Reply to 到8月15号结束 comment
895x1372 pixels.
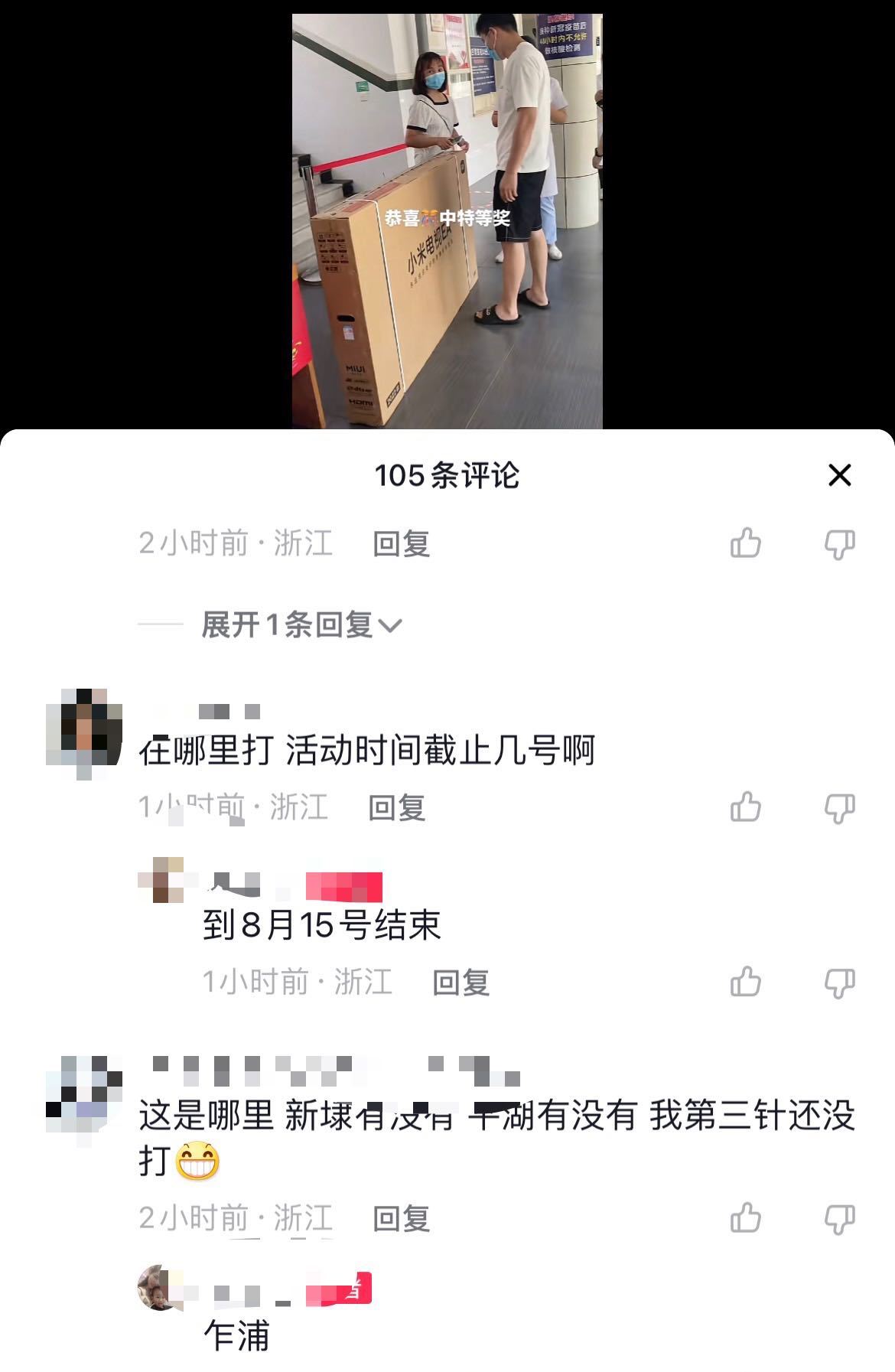tap(461, 982)
